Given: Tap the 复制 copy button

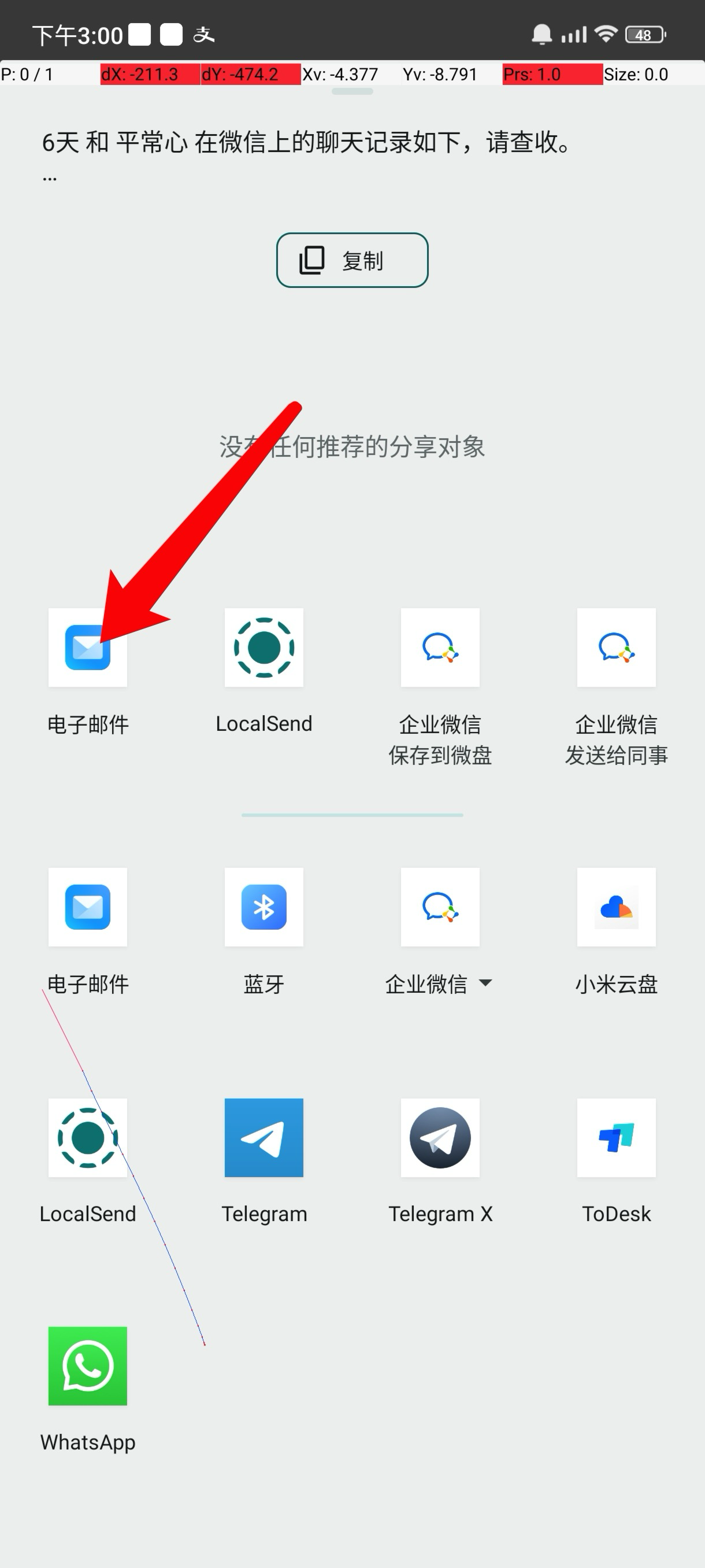Looking at the screenshot, I should (352, 261).
